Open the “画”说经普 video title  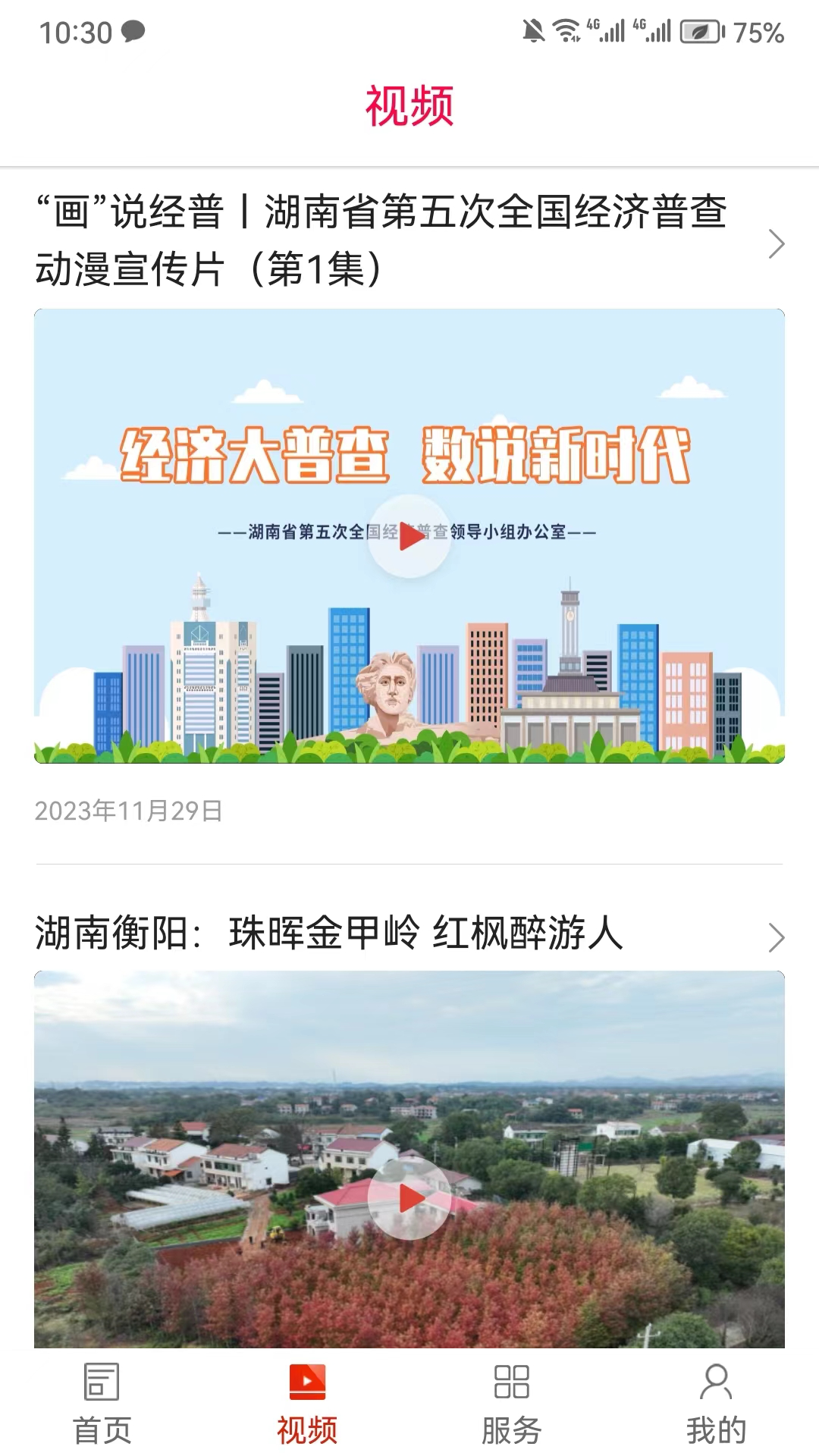pos(381,240)
